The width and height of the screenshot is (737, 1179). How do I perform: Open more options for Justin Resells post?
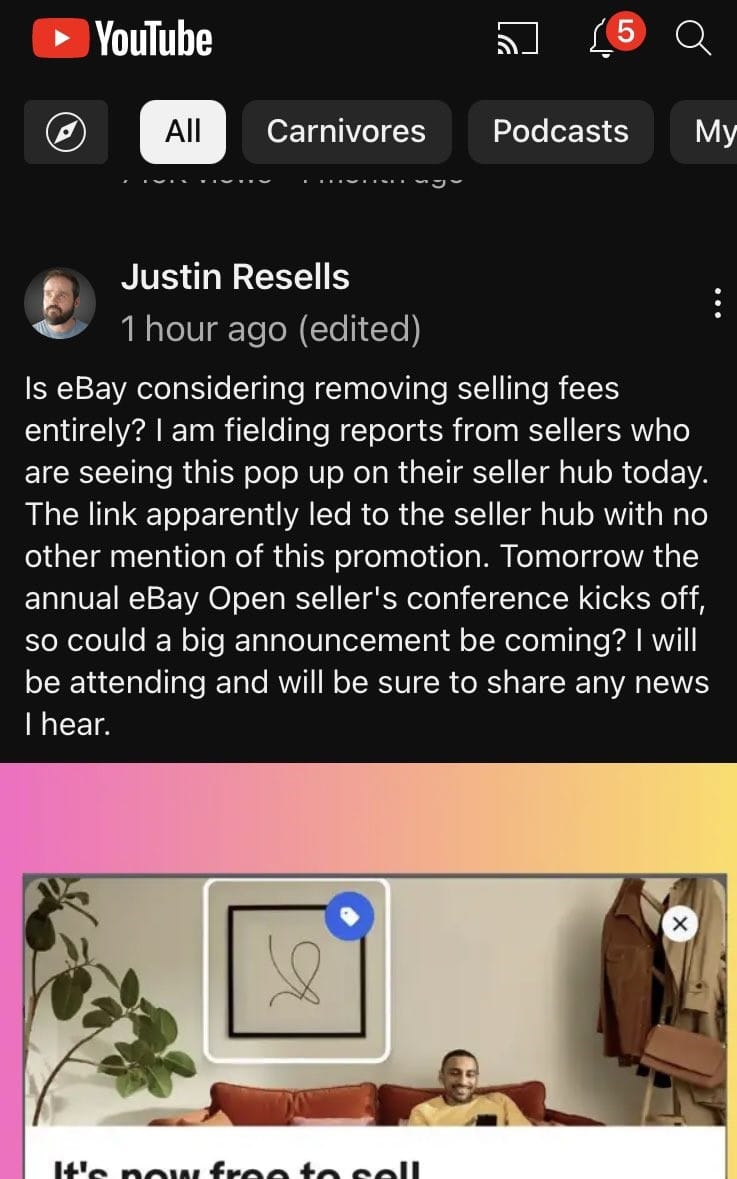coord(717,302)
